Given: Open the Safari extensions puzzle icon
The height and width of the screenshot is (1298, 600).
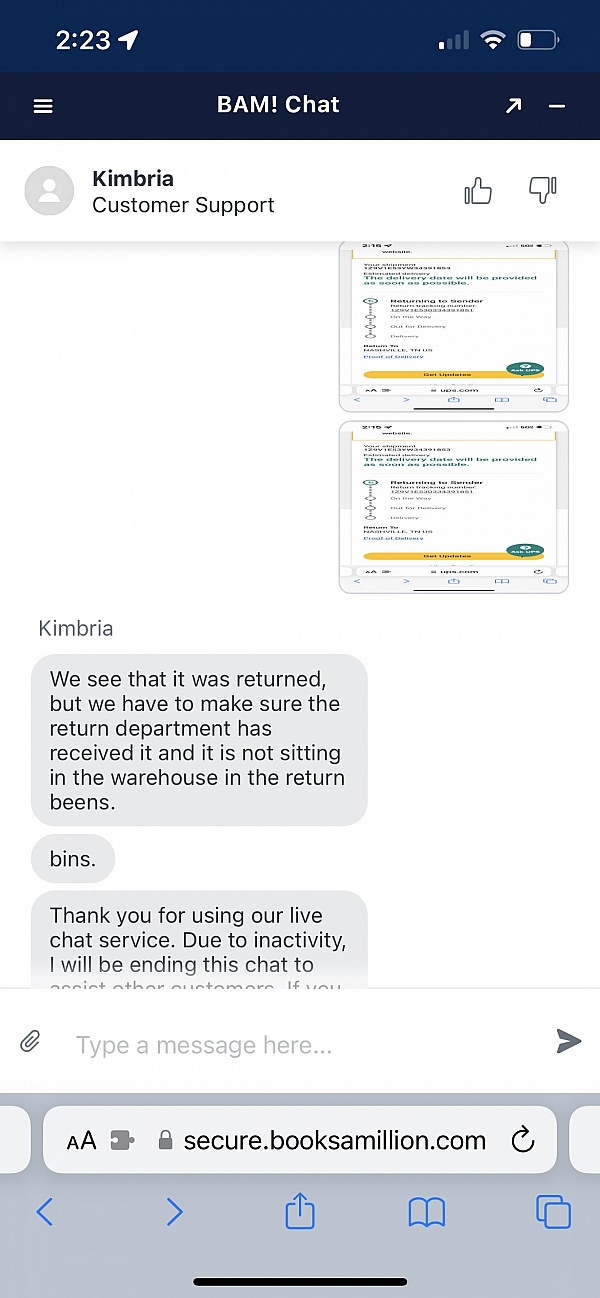Looking at the screenshot, I should point(122,1141).
